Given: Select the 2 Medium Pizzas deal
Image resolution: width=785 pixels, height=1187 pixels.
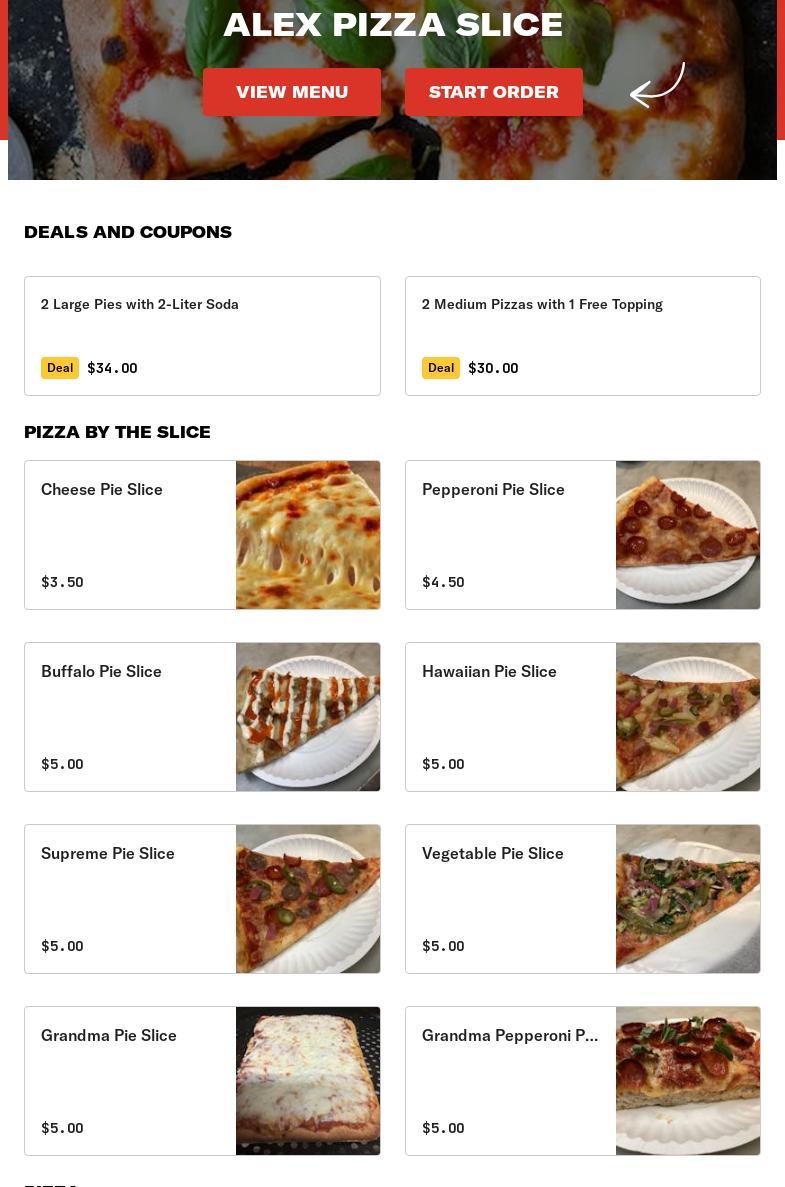Looking at the screenshot, I should coord(582,336).
